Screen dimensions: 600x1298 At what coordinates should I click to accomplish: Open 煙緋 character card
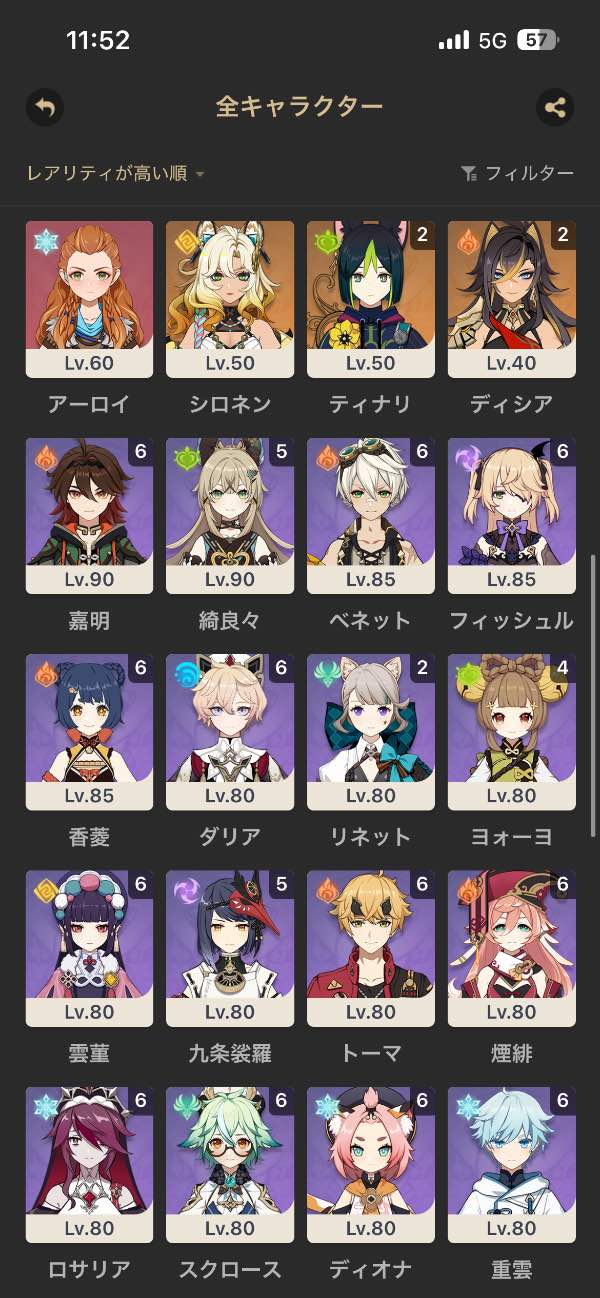click(x=512, y=948)
